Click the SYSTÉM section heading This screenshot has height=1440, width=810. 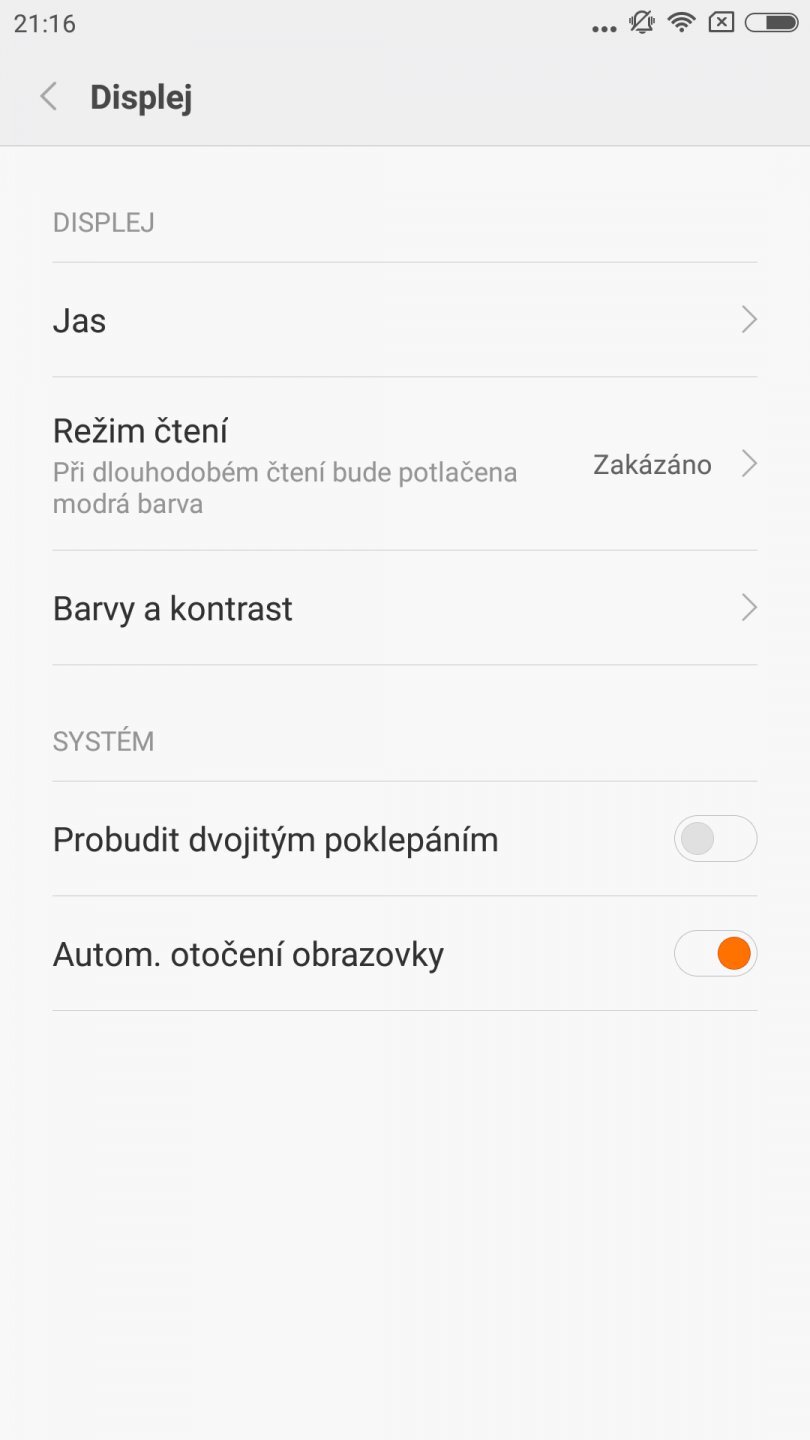pyautogui.click(x=103, y=740)
